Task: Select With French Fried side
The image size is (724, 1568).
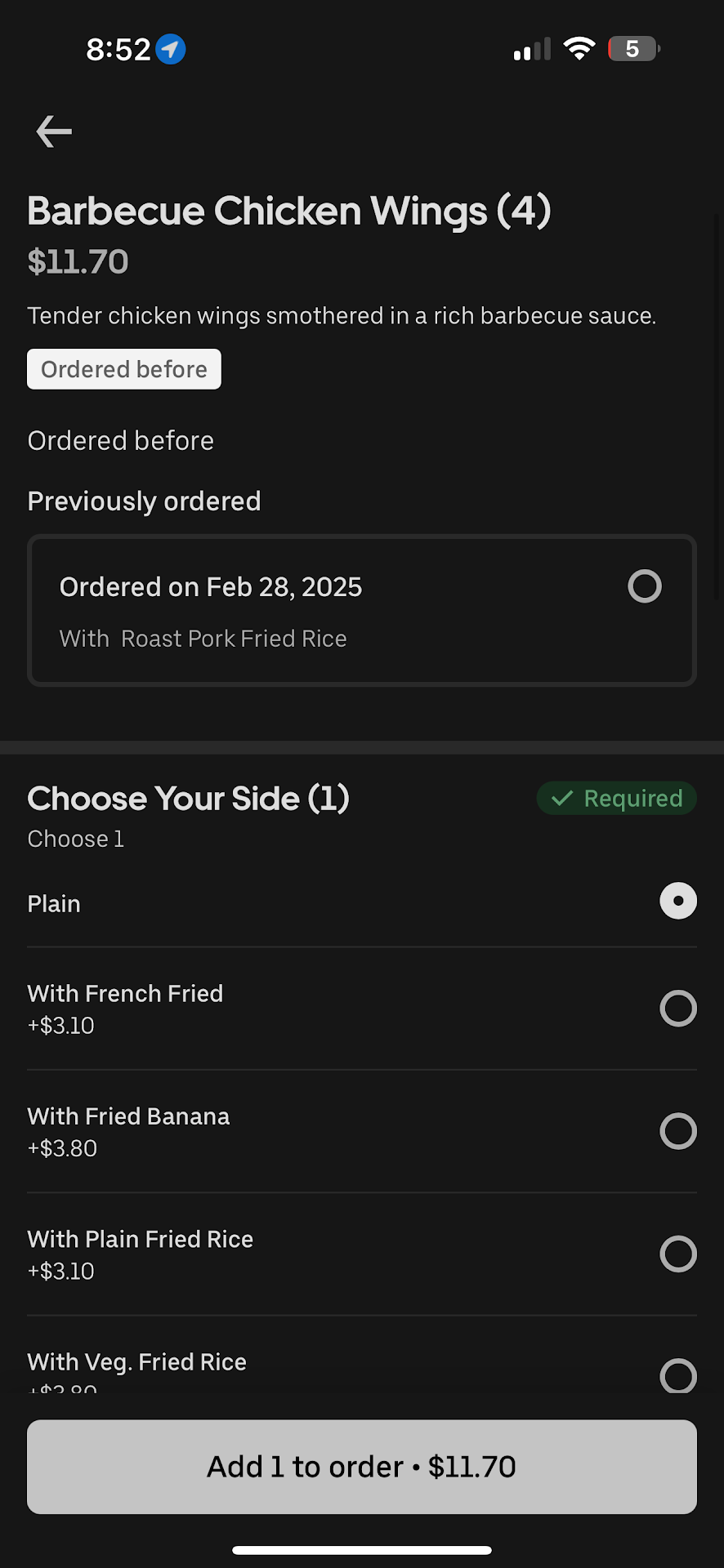Action: pos(677,1009)
